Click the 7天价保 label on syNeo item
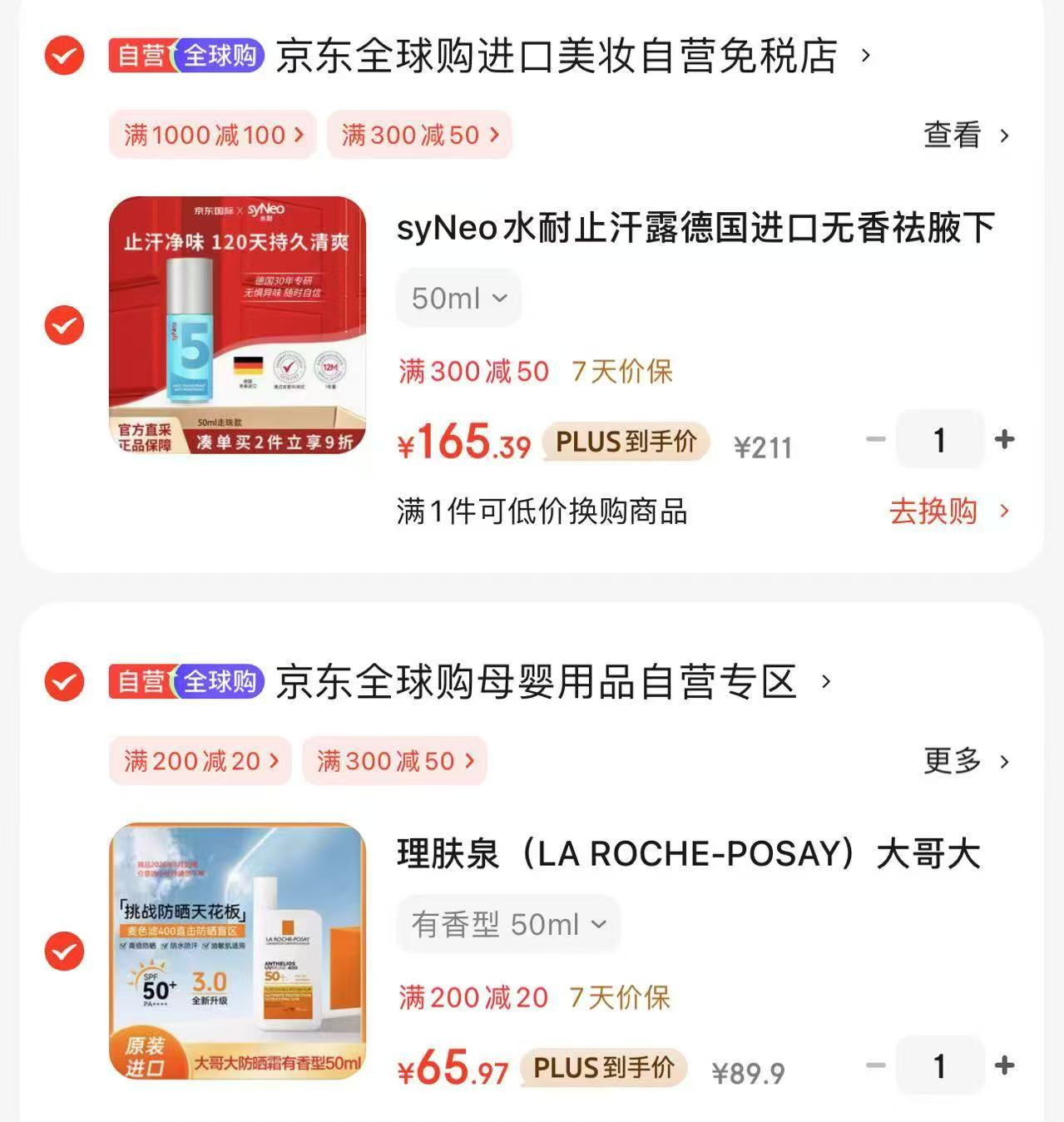 (x=622, y=371)
